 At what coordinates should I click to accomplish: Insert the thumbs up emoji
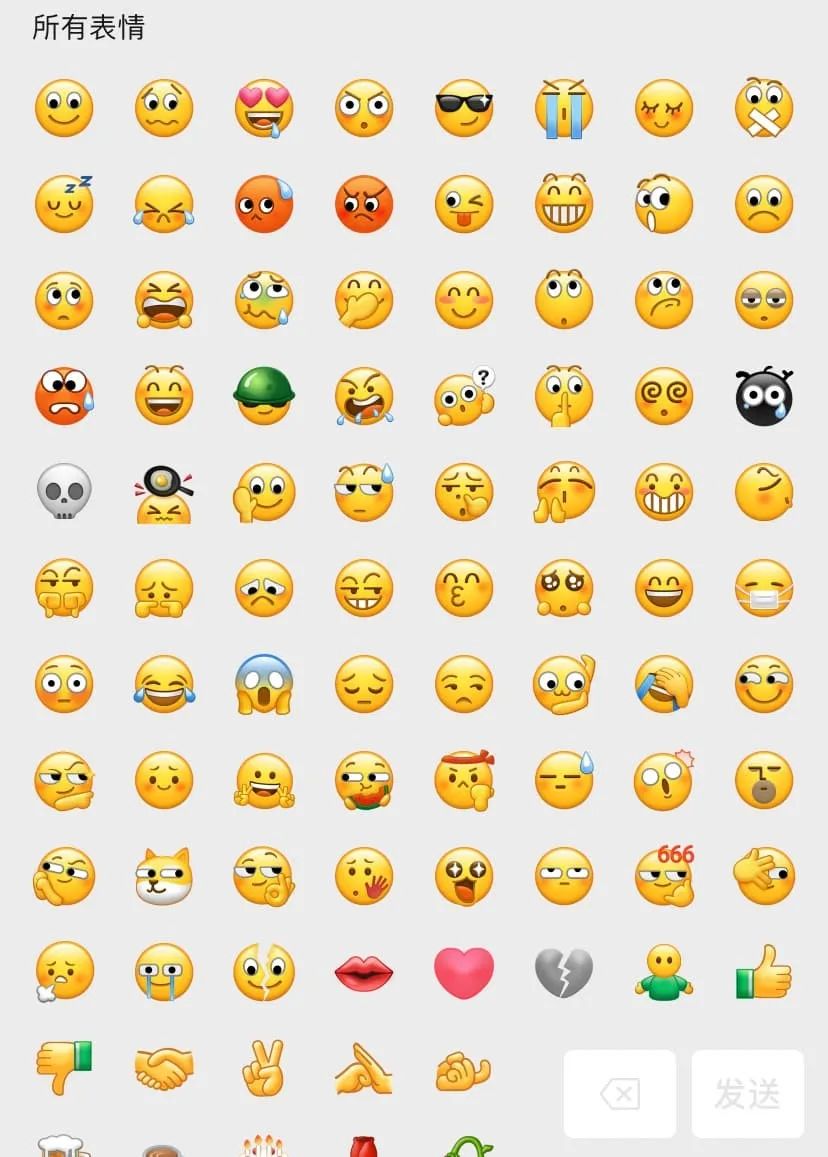coord(764,972)
